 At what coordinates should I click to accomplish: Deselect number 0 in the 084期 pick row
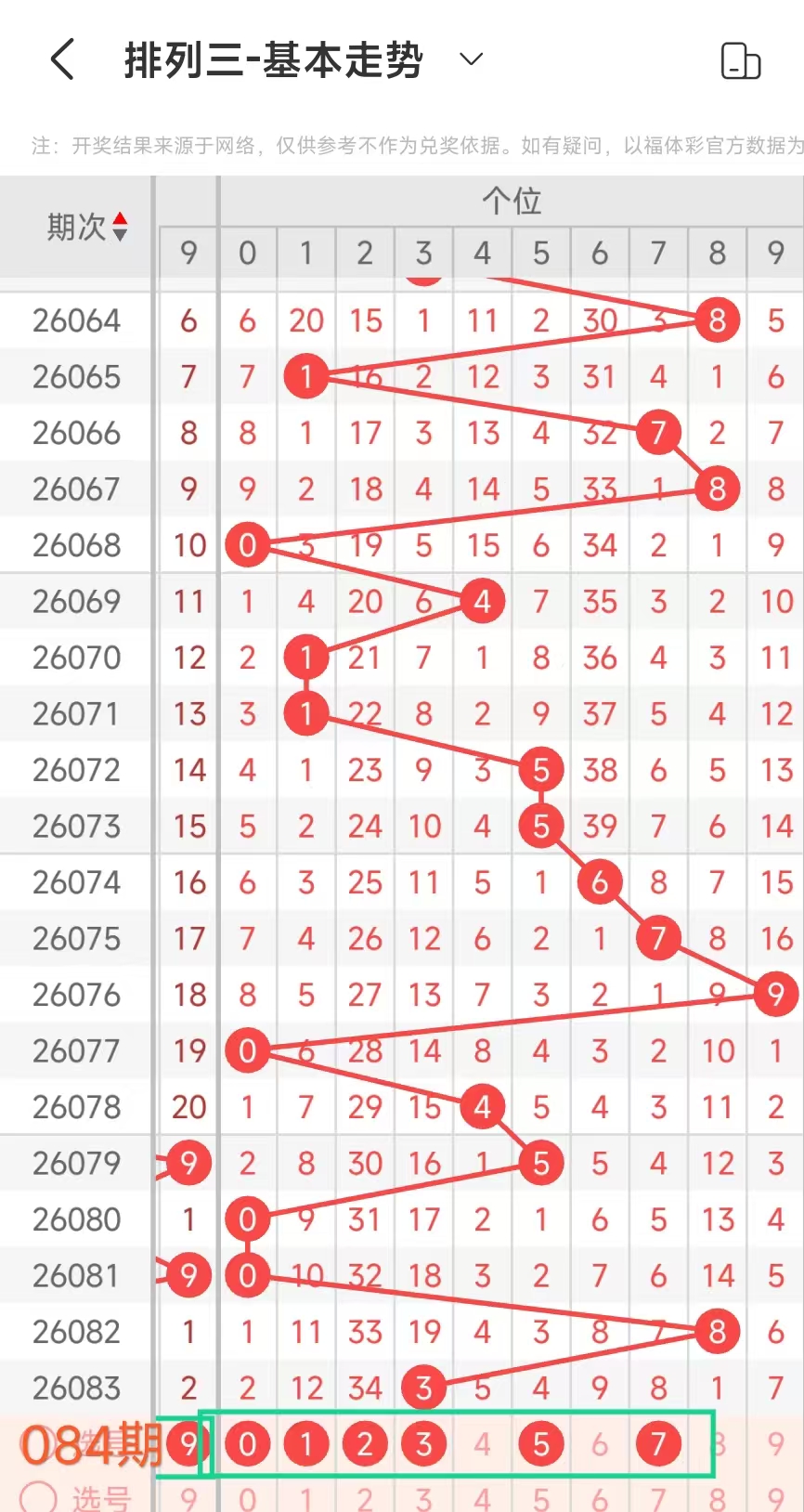pyautogui.click(x=247, y=1444)
